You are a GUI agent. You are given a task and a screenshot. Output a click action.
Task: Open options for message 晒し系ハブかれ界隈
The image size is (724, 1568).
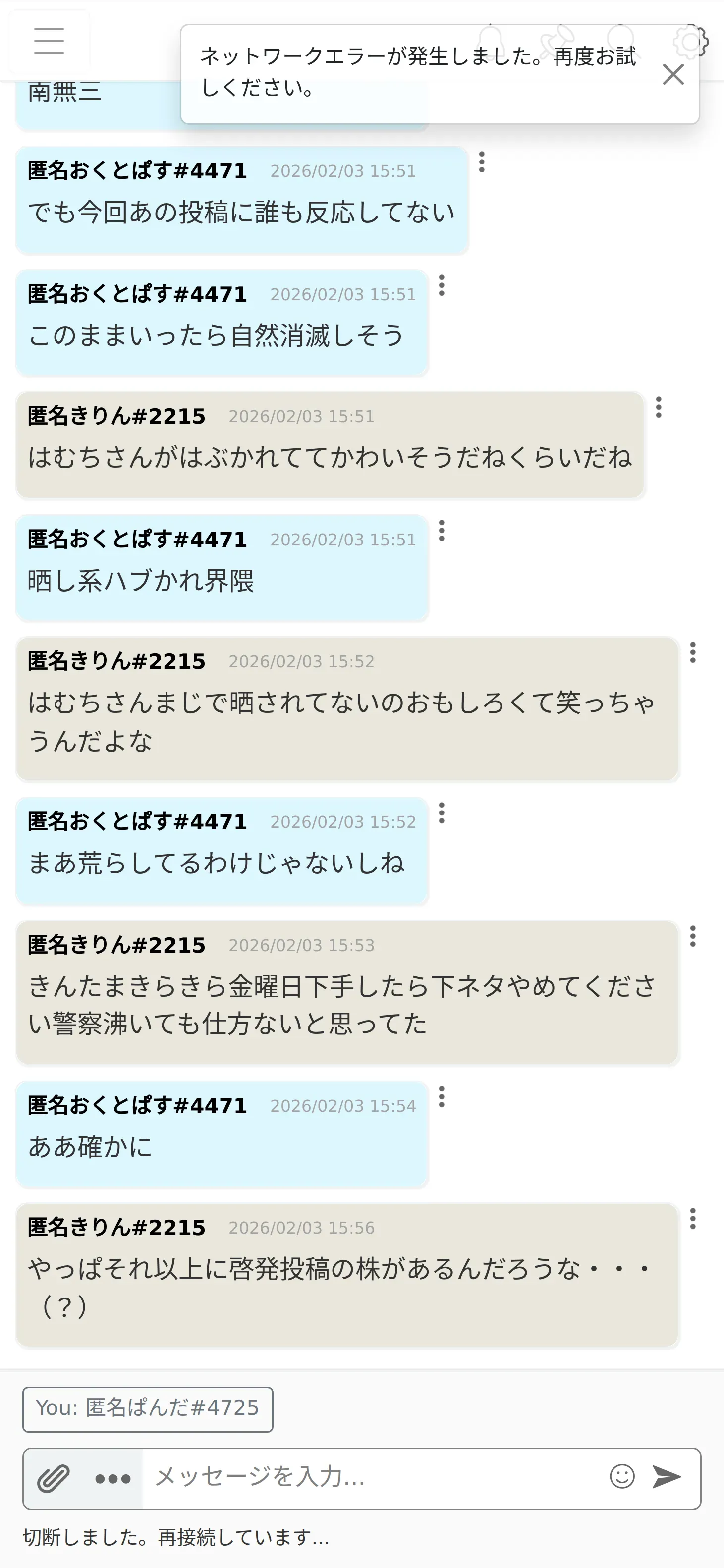point(442,531)
